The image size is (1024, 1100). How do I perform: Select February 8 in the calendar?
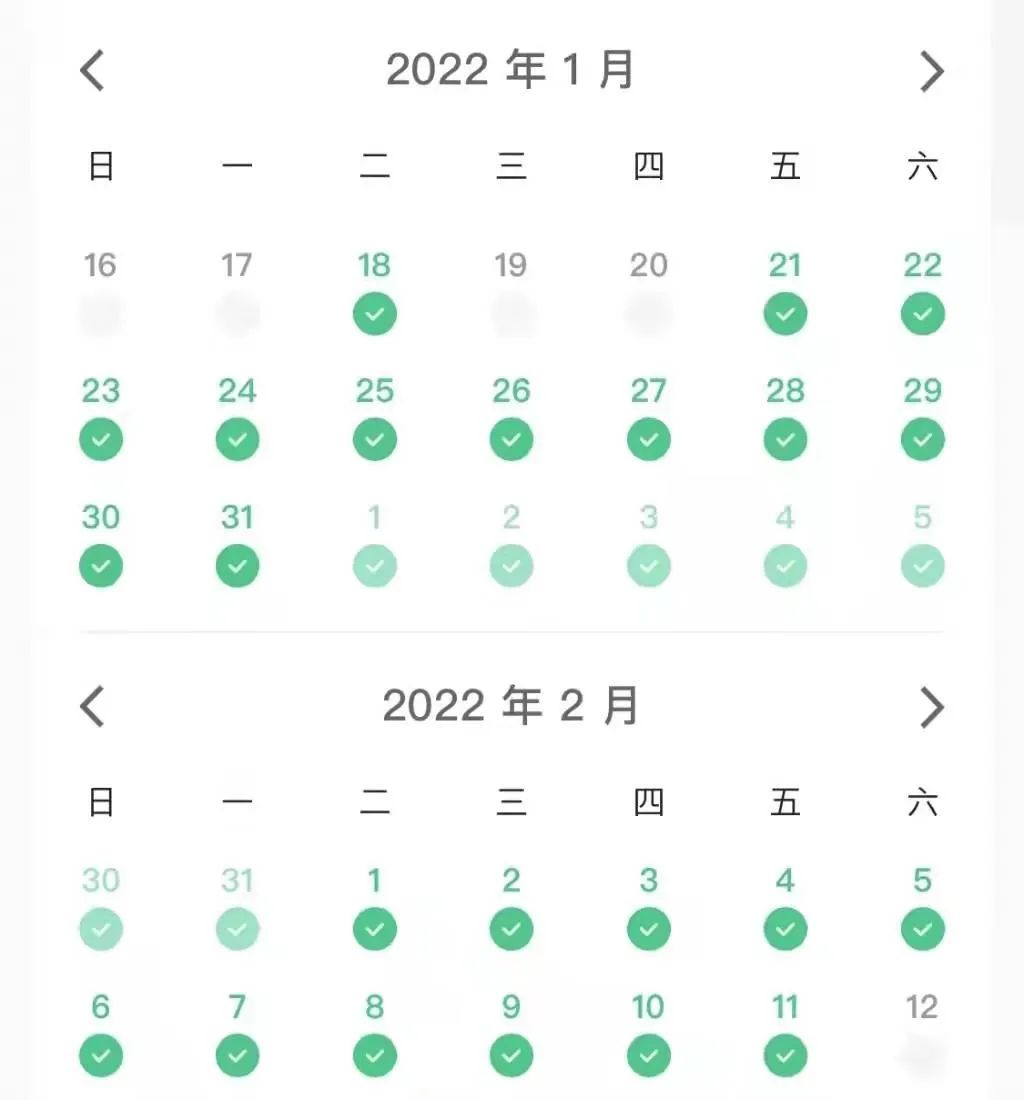pyautogui.click(x=374, y=1032)
